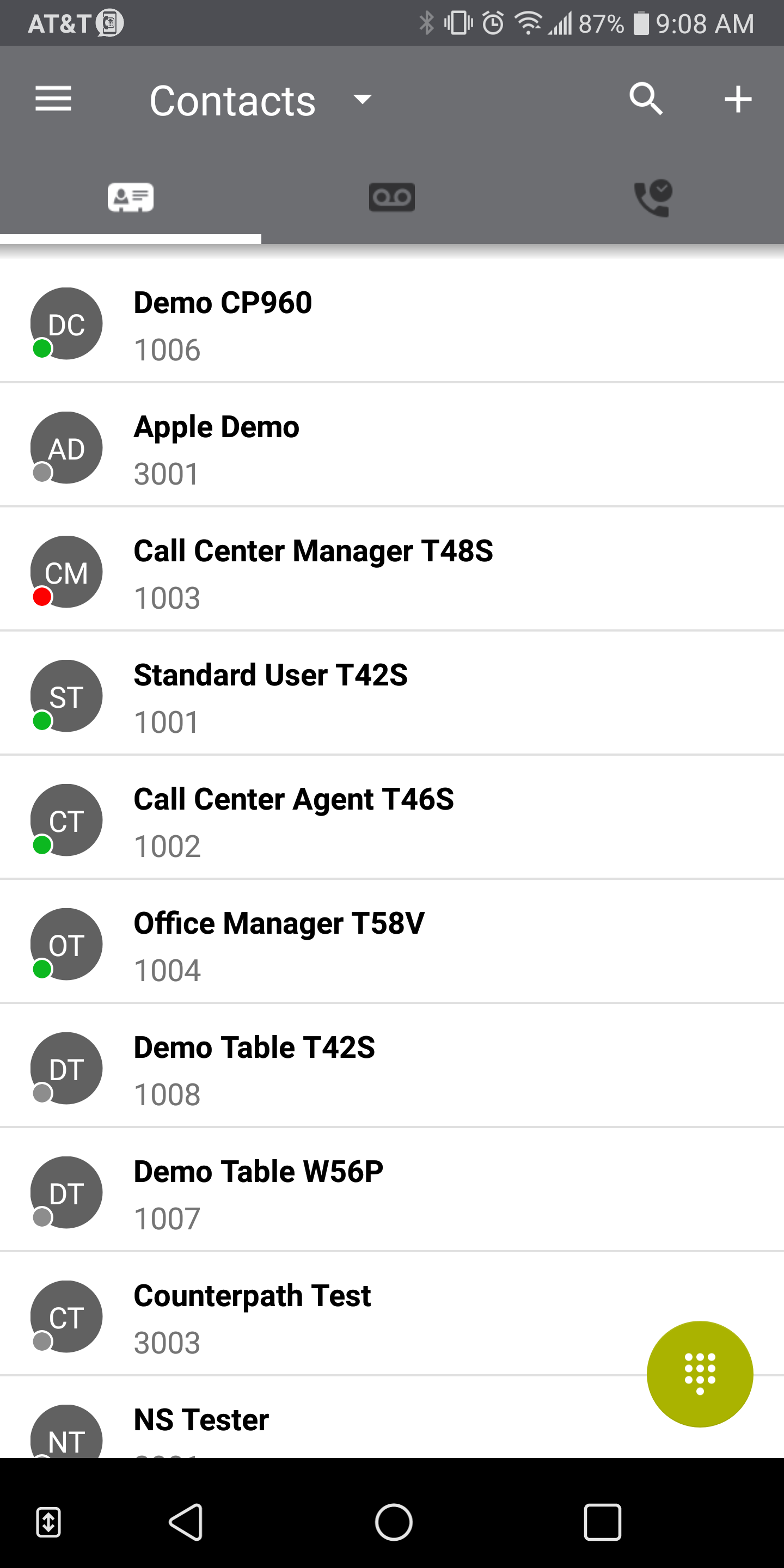This screenshot has width=784, height=1568.
Task: Select the contacts card tab
Action: click(x=131, y=197)
